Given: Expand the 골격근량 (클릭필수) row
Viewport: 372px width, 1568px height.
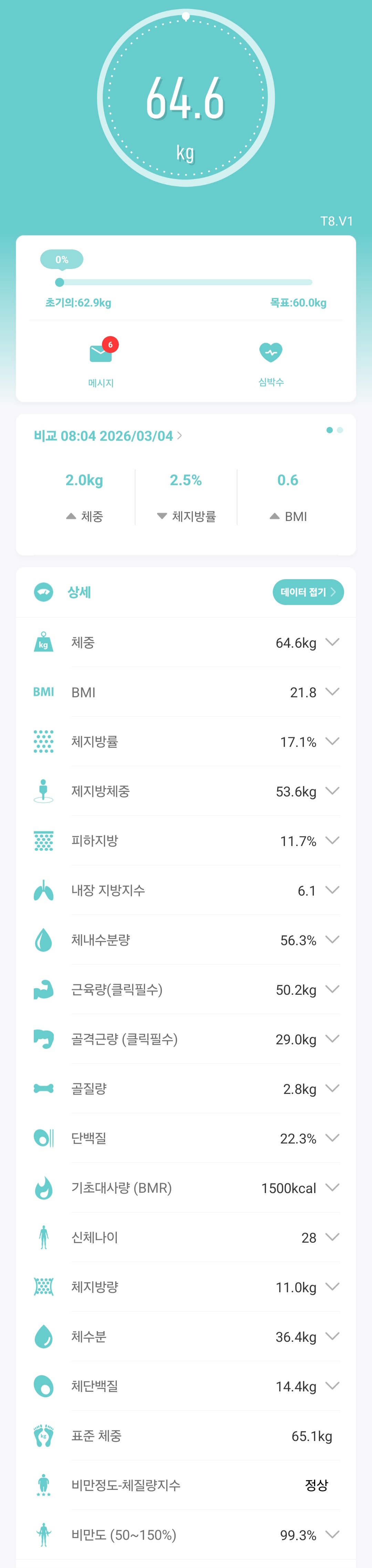Looking at the screenshot, I should (332, 1038).
